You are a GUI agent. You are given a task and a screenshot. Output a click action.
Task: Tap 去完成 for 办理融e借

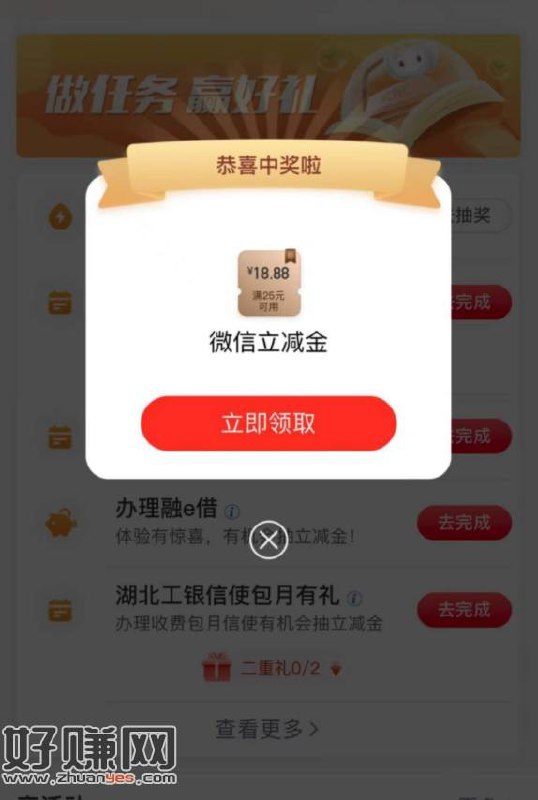[464, 523]
